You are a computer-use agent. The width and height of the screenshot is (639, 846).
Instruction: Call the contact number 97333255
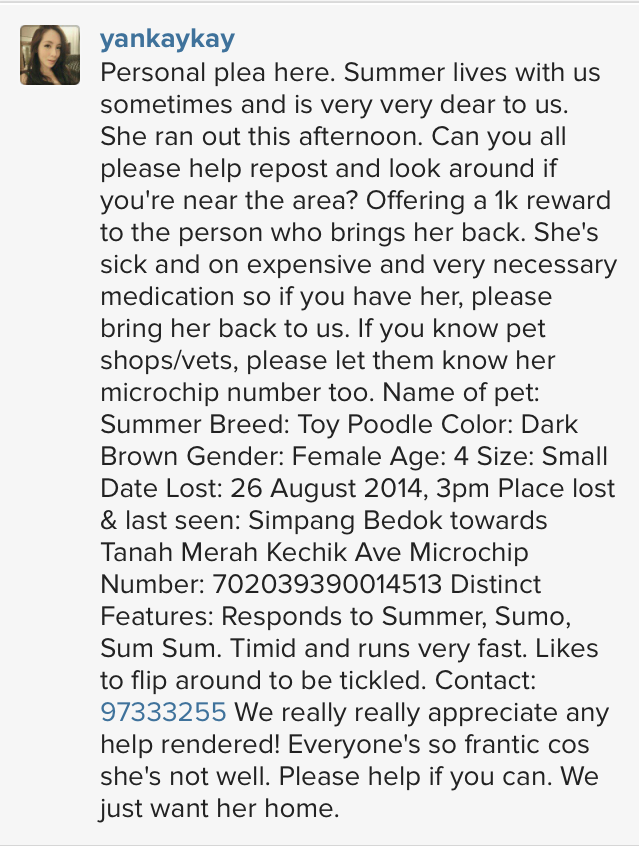coord(164,712)
